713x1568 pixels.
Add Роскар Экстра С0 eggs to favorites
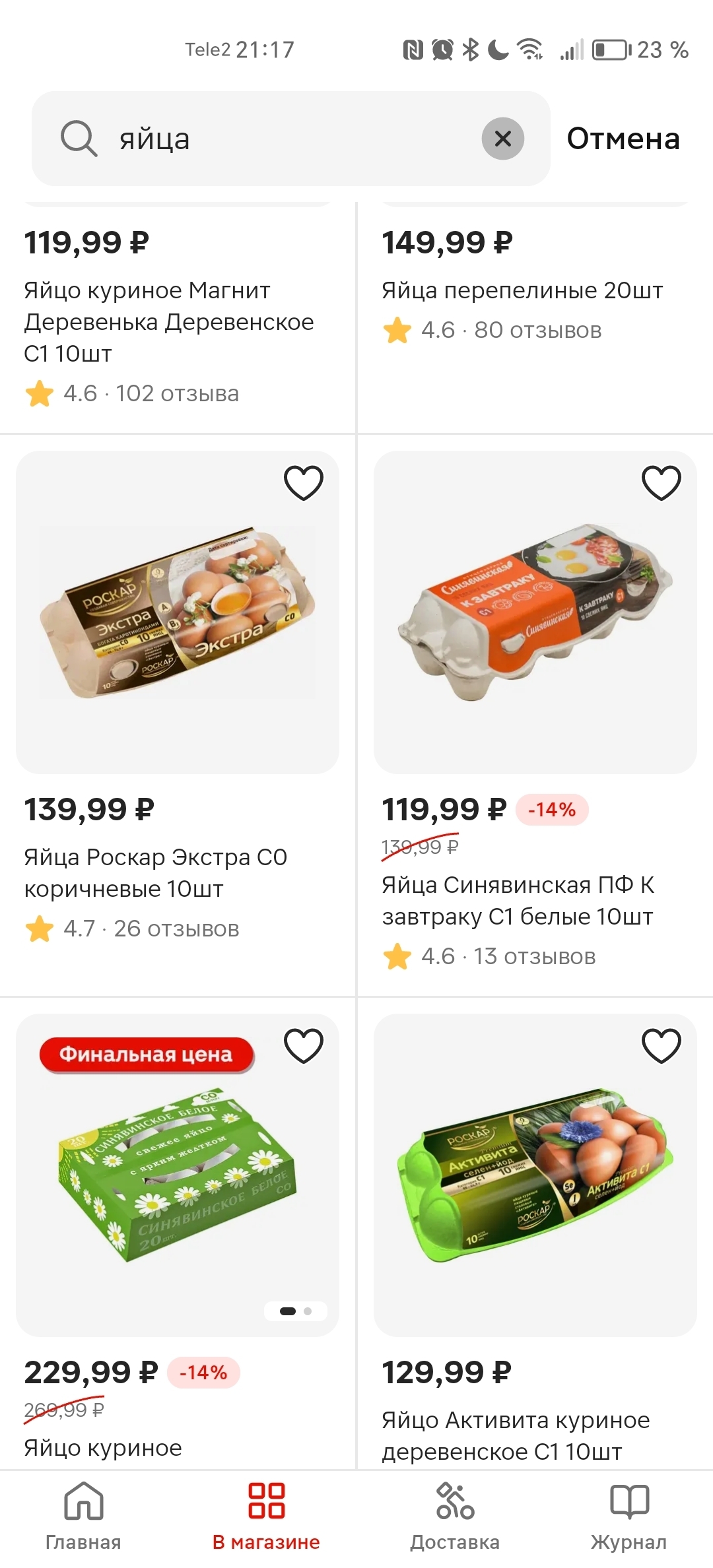coord(303,482)
